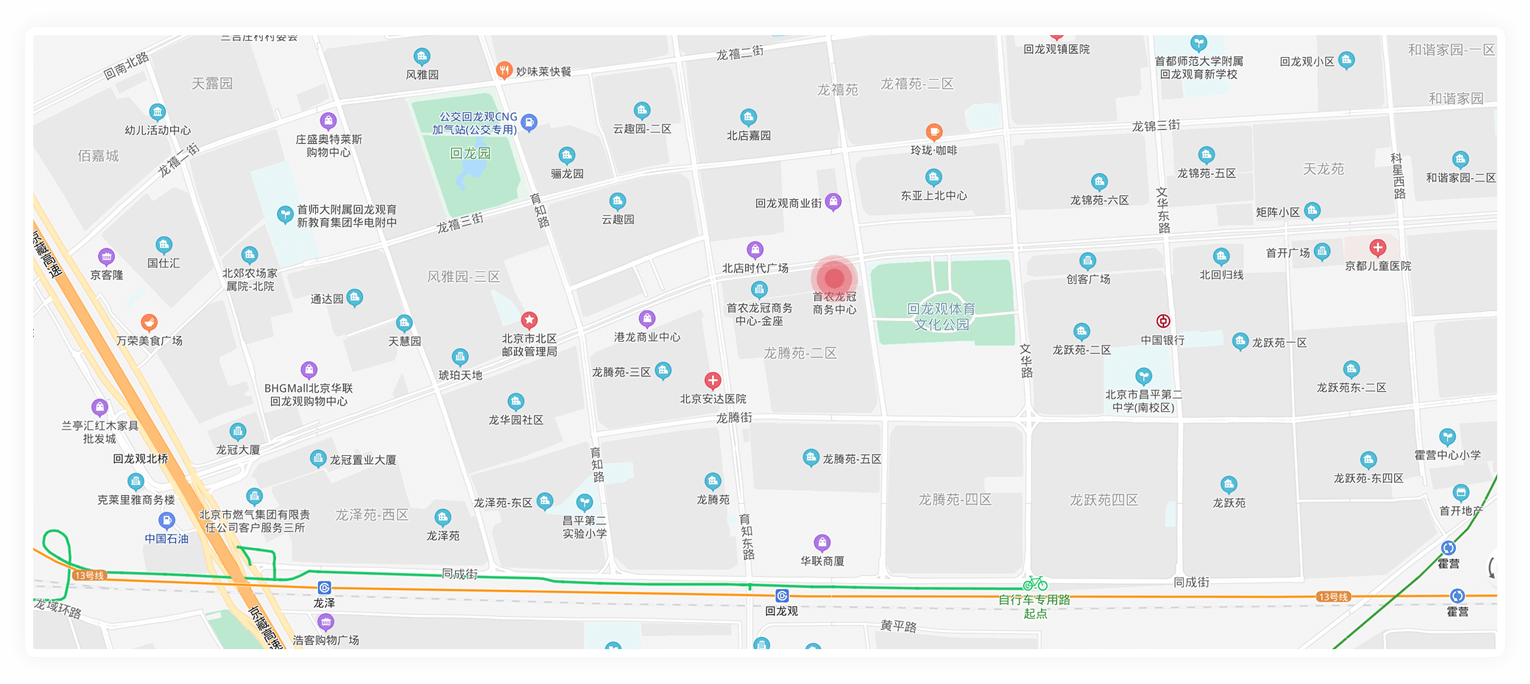The height and width of the screenshot is (684, 1530).
Task: Tap the 中国银行 bank marker
Action: 1163,321
